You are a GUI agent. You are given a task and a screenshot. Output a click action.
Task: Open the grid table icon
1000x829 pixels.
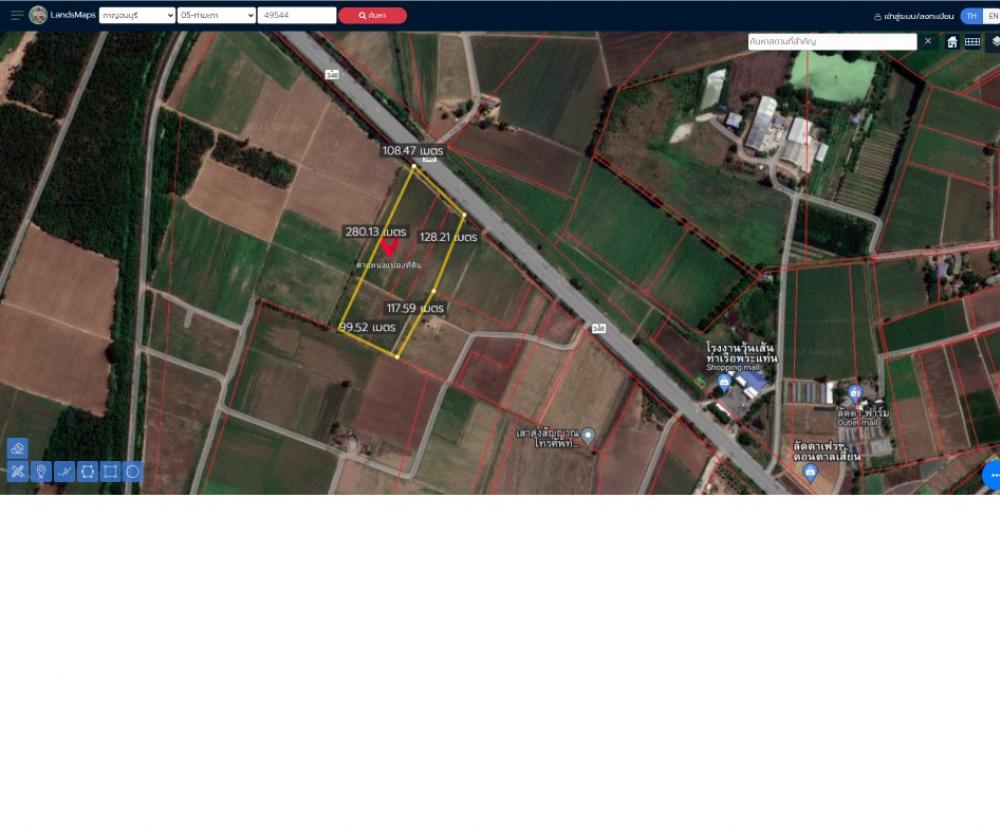972,42
